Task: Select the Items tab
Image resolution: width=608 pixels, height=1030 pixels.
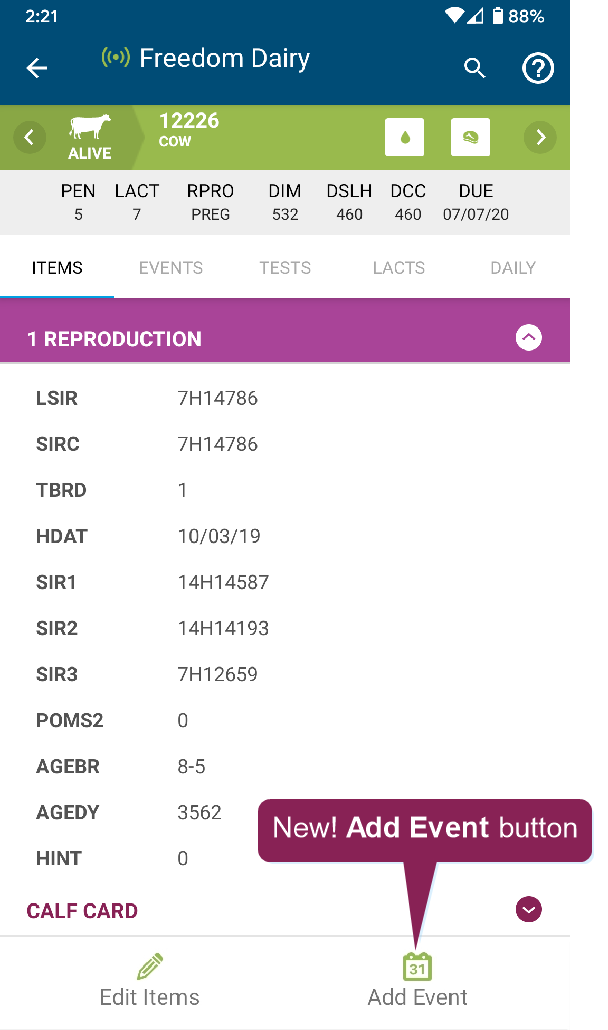Action: pos(57,268)
